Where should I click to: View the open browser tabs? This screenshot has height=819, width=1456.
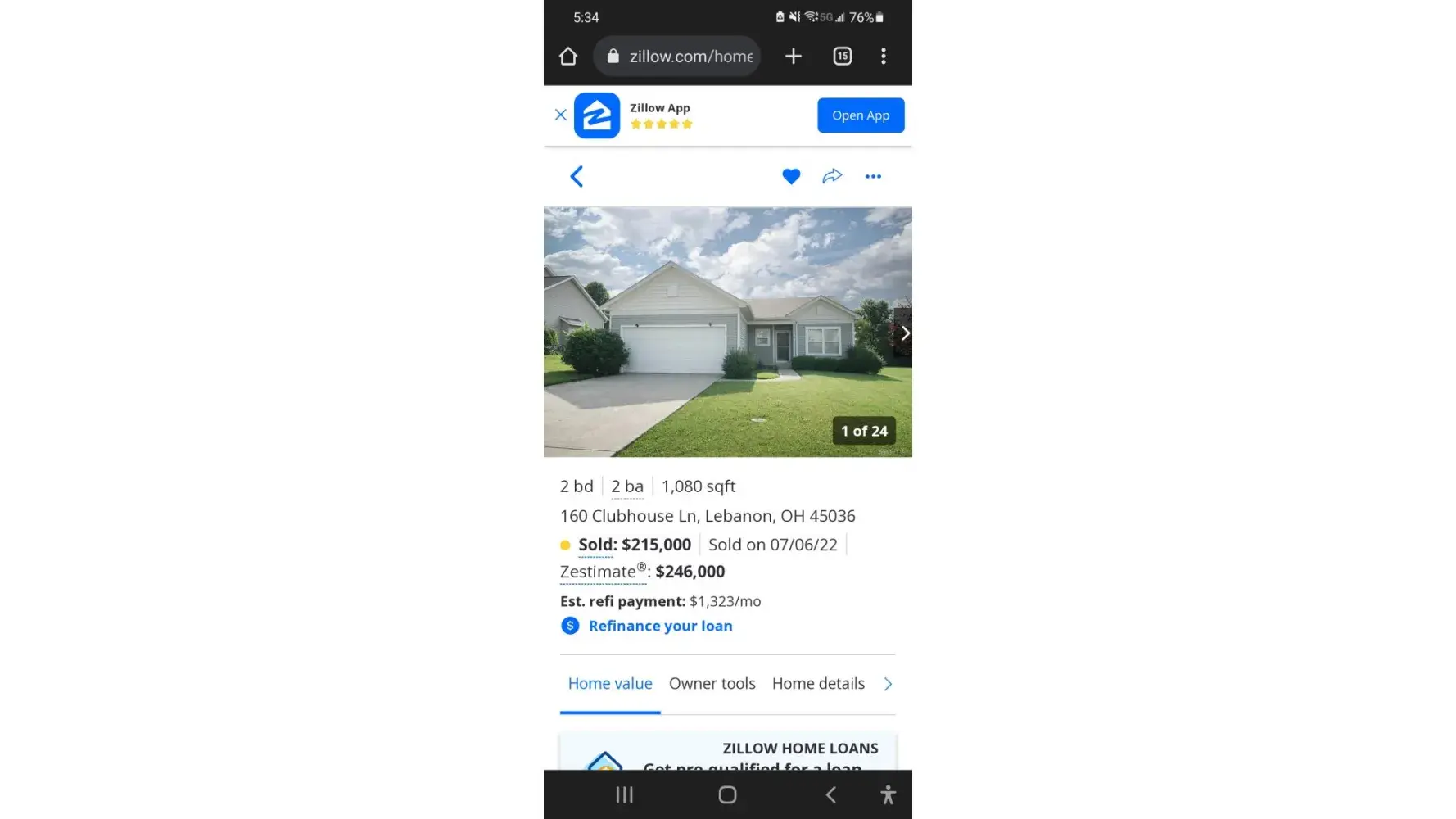[x=842, y=57]
